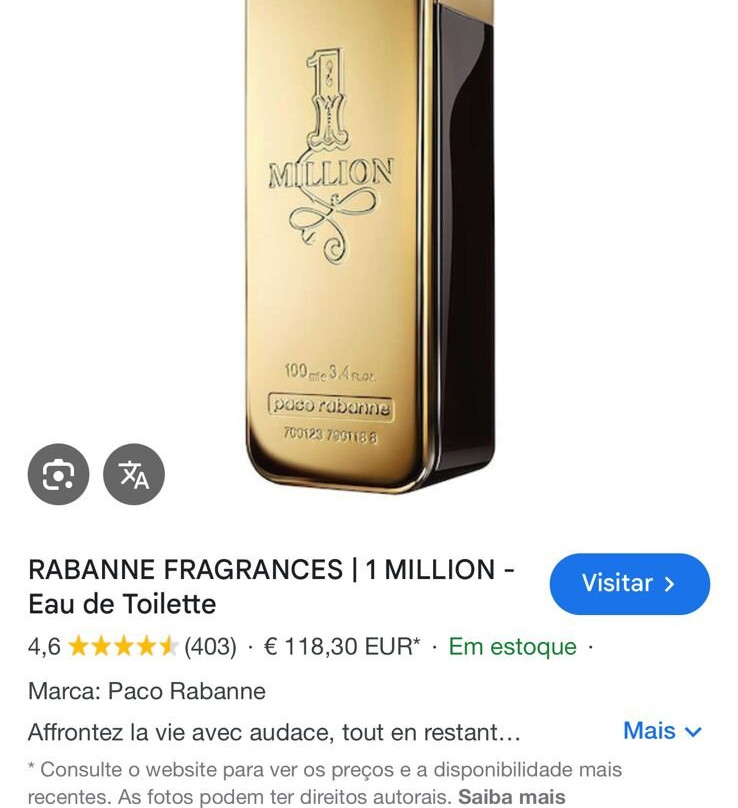Open the 1 Million perfume image
Screen dimensions: 738x808
(368, 250)
